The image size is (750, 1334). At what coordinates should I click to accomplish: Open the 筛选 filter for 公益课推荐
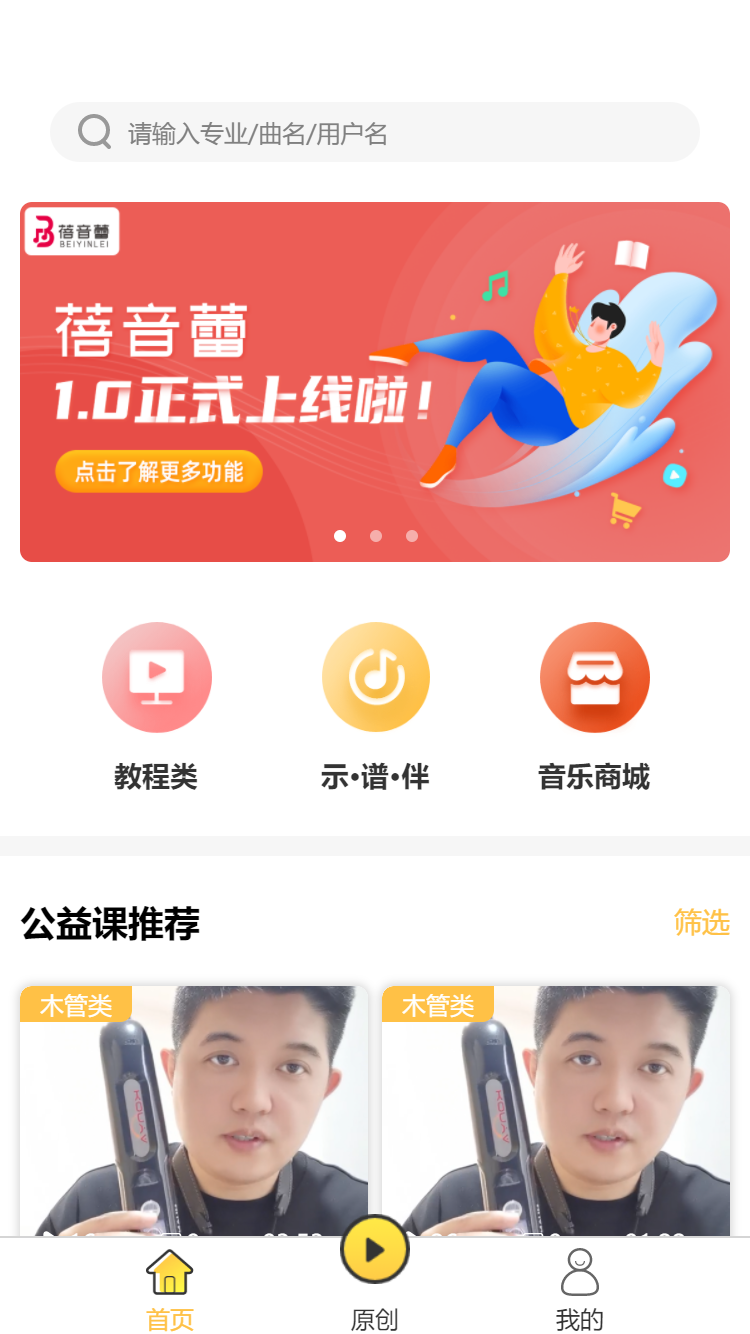(701, 922)
